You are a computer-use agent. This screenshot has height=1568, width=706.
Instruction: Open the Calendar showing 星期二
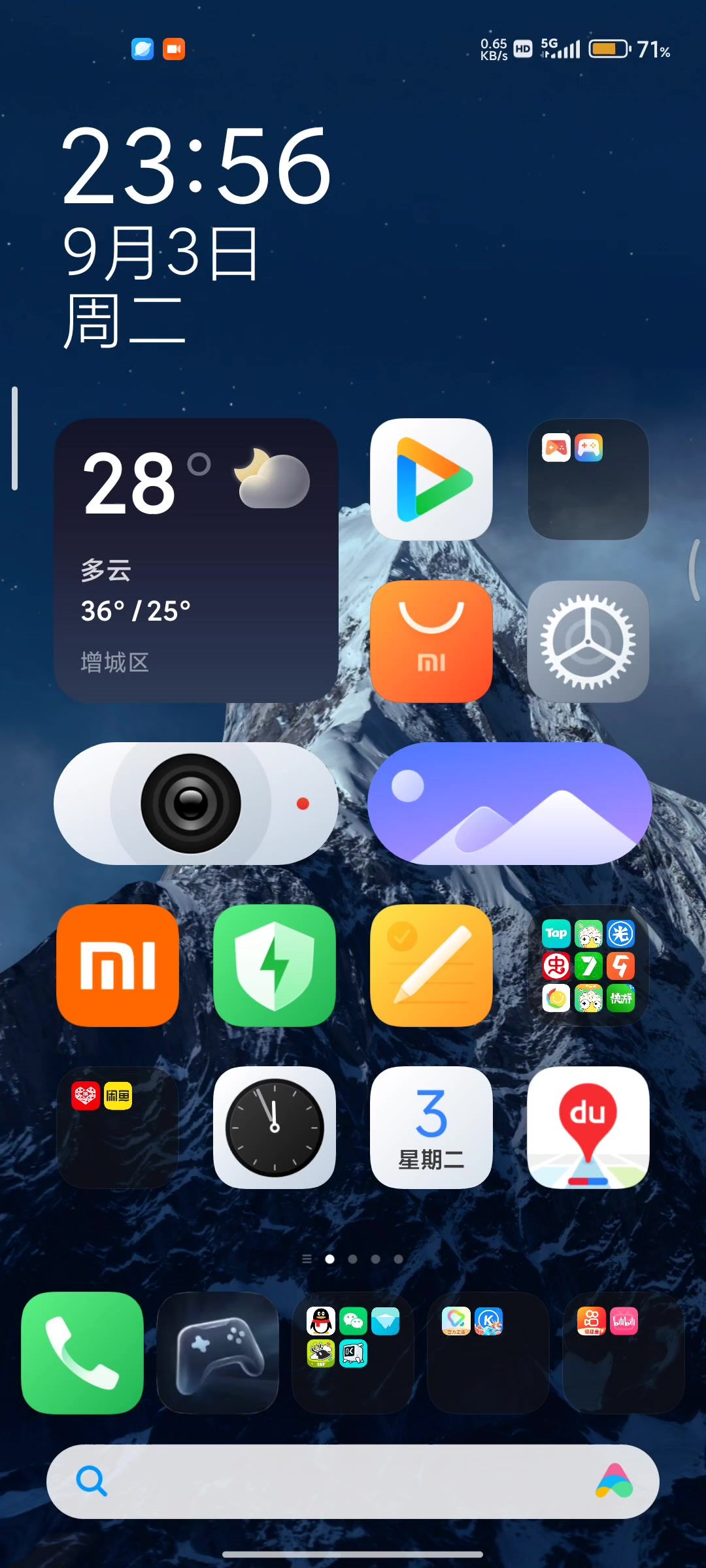pos(431,1127)
